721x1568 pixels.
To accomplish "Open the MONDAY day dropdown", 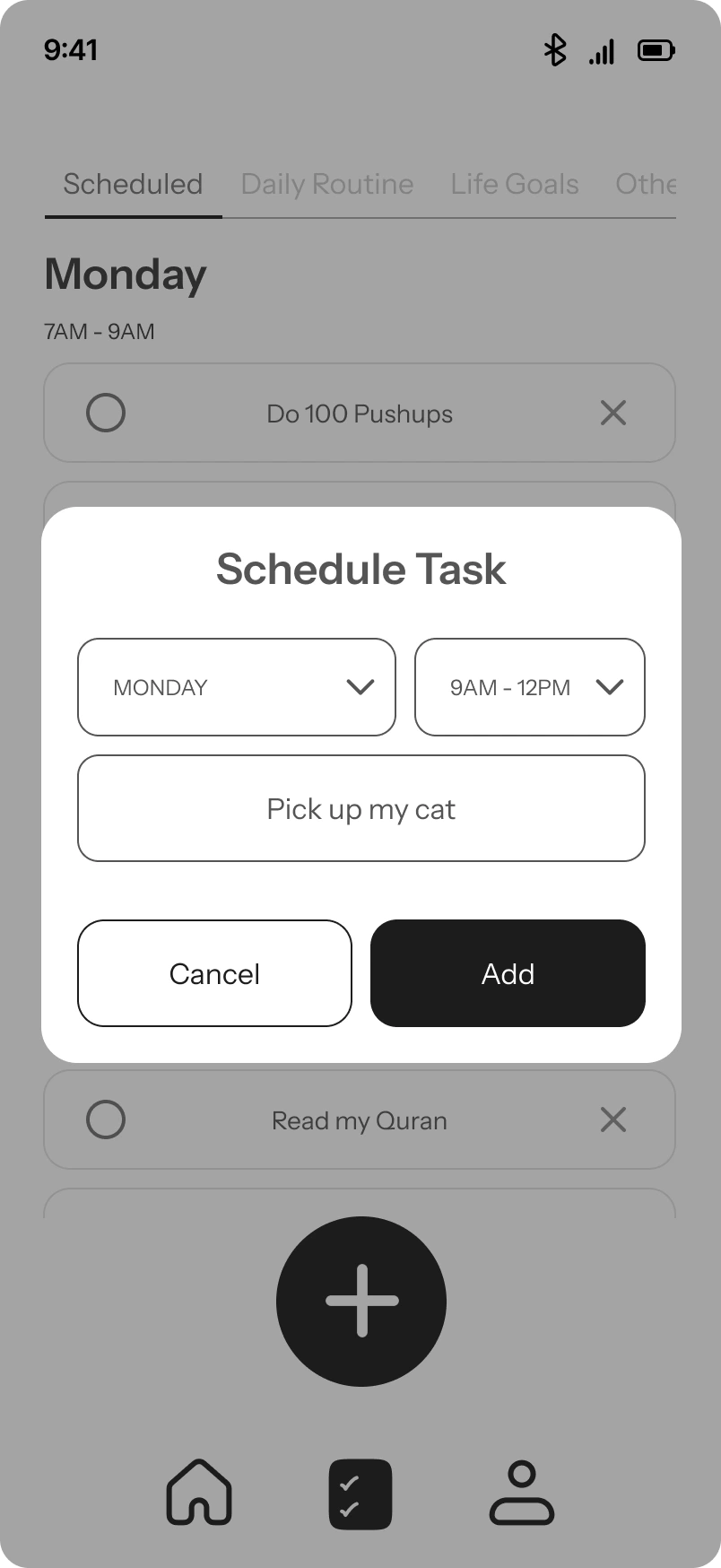I will coord(237,687).
